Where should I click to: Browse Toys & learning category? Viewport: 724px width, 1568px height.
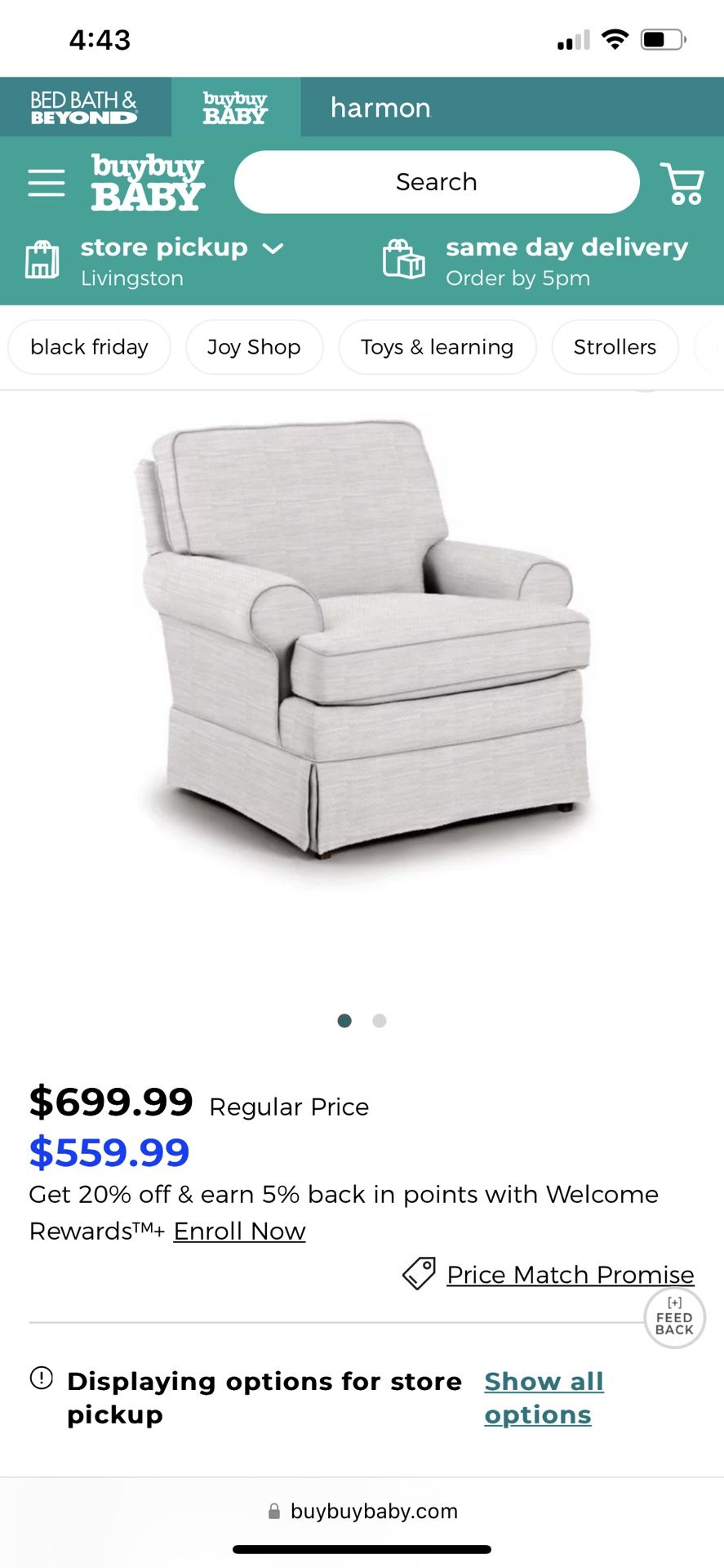(438, 347)
